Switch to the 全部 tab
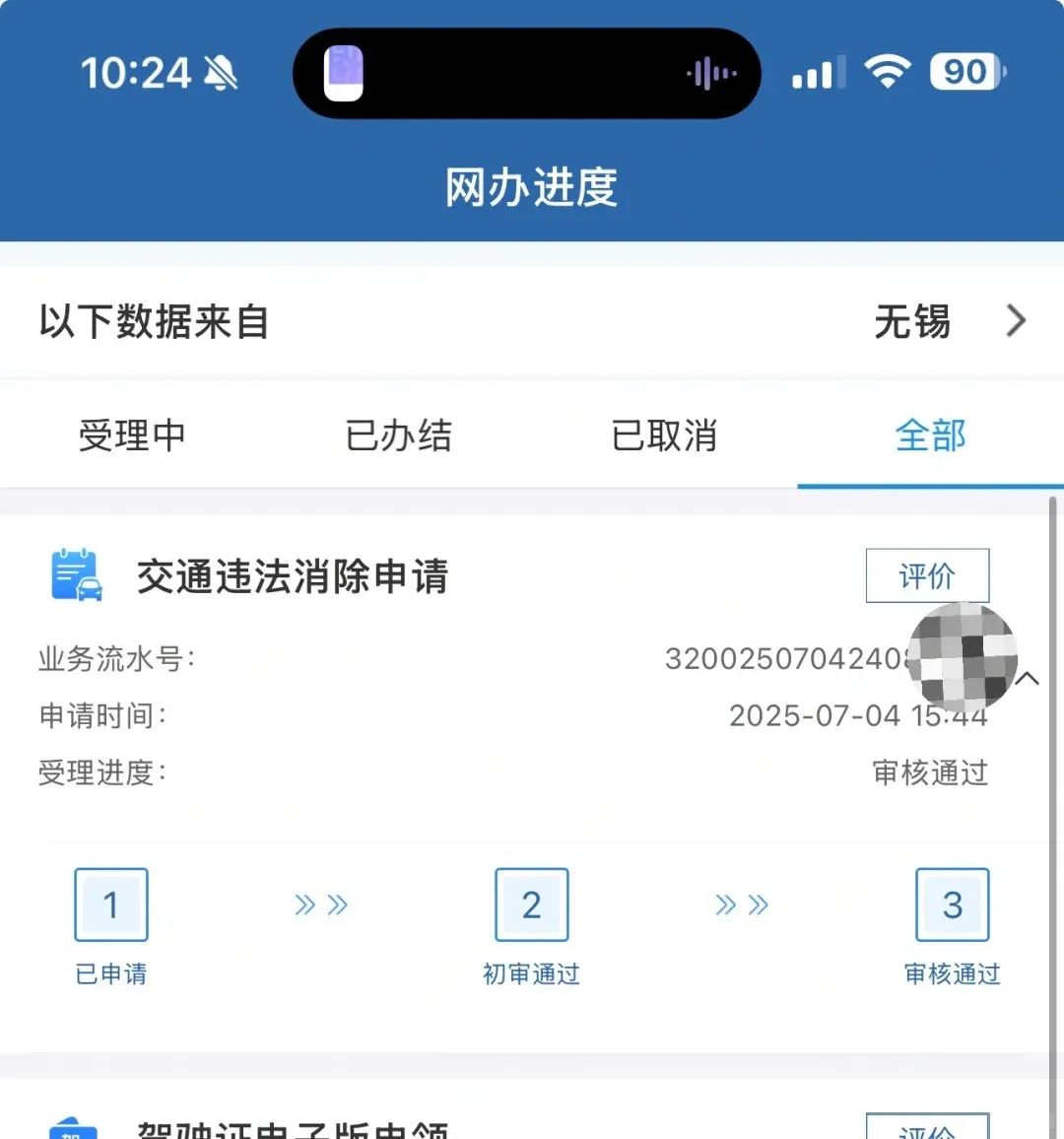The image size is (1064, 1139). click(930, 436)
